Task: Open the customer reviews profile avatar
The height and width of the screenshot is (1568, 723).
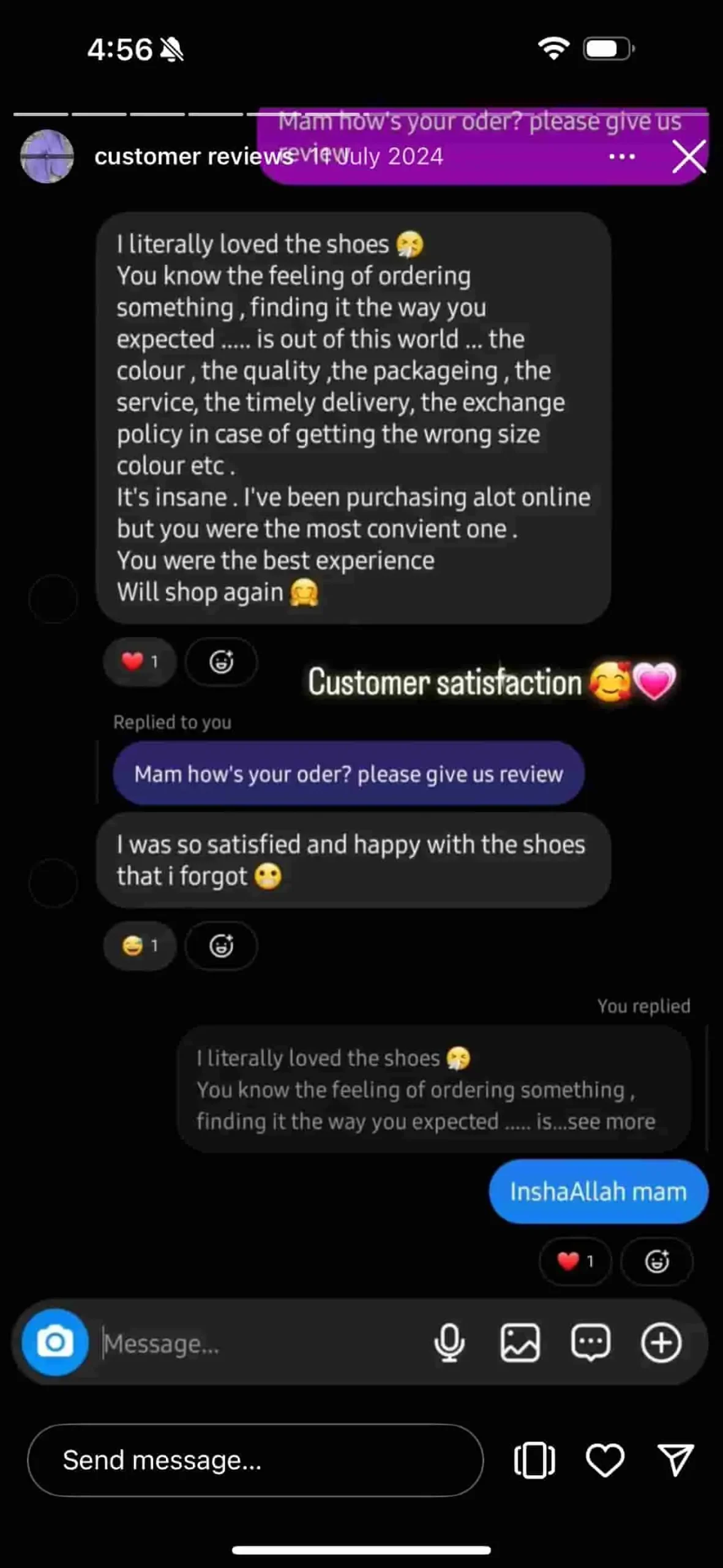Action: pos(47,157)
